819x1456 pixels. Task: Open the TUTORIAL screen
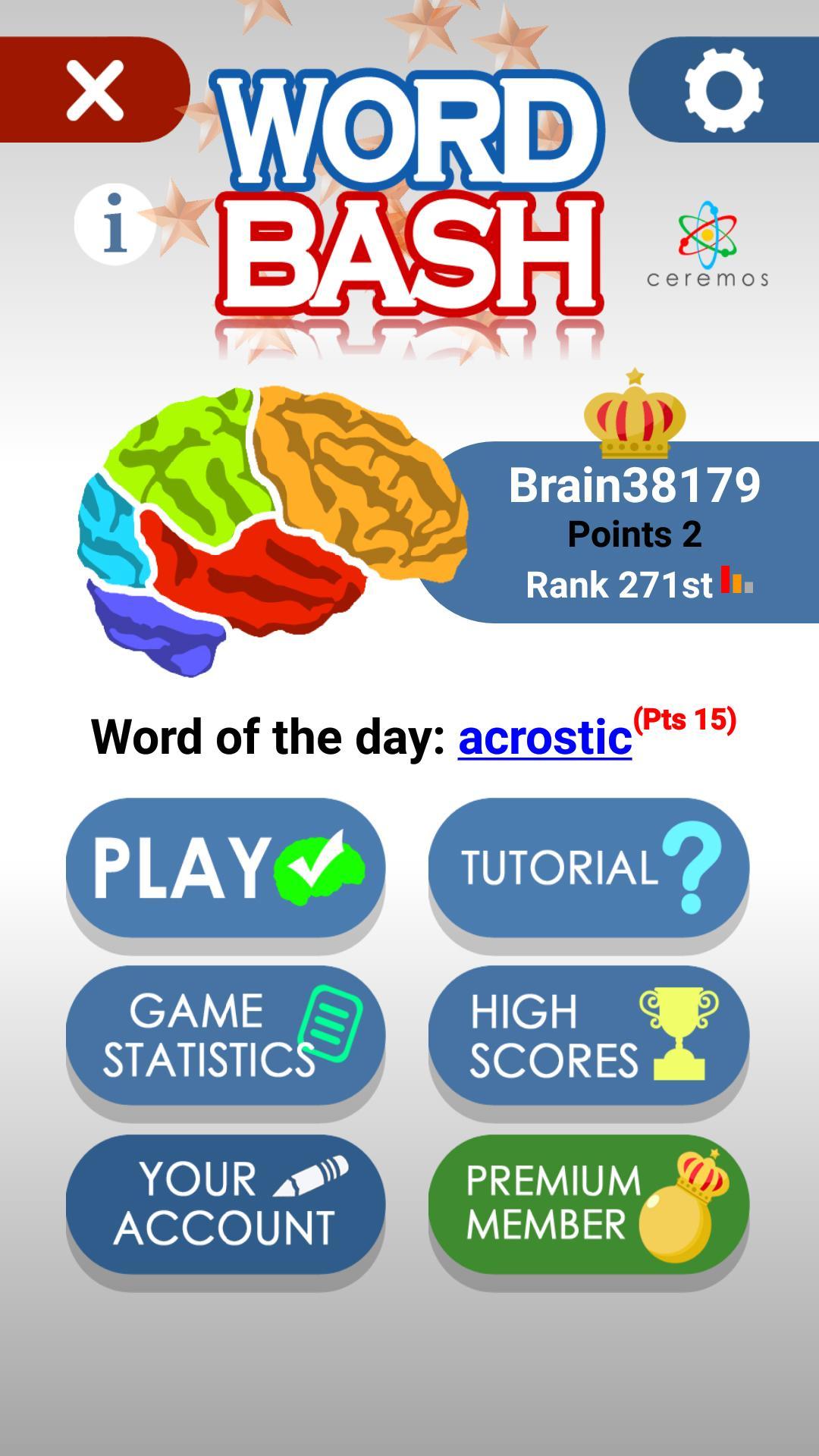click(590, 867)
